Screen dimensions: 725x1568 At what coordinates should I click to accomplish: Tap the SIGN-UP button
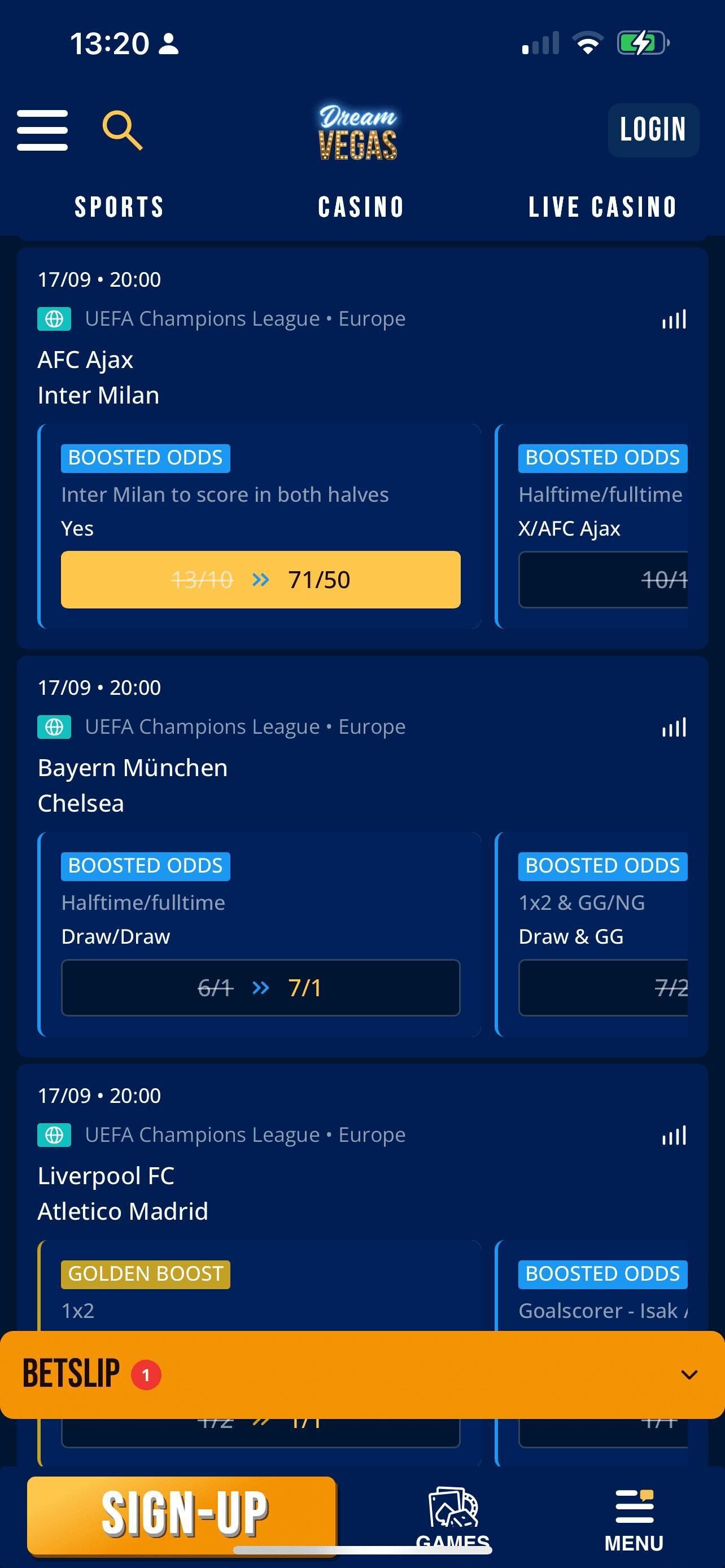click(x=182, y=1513)
